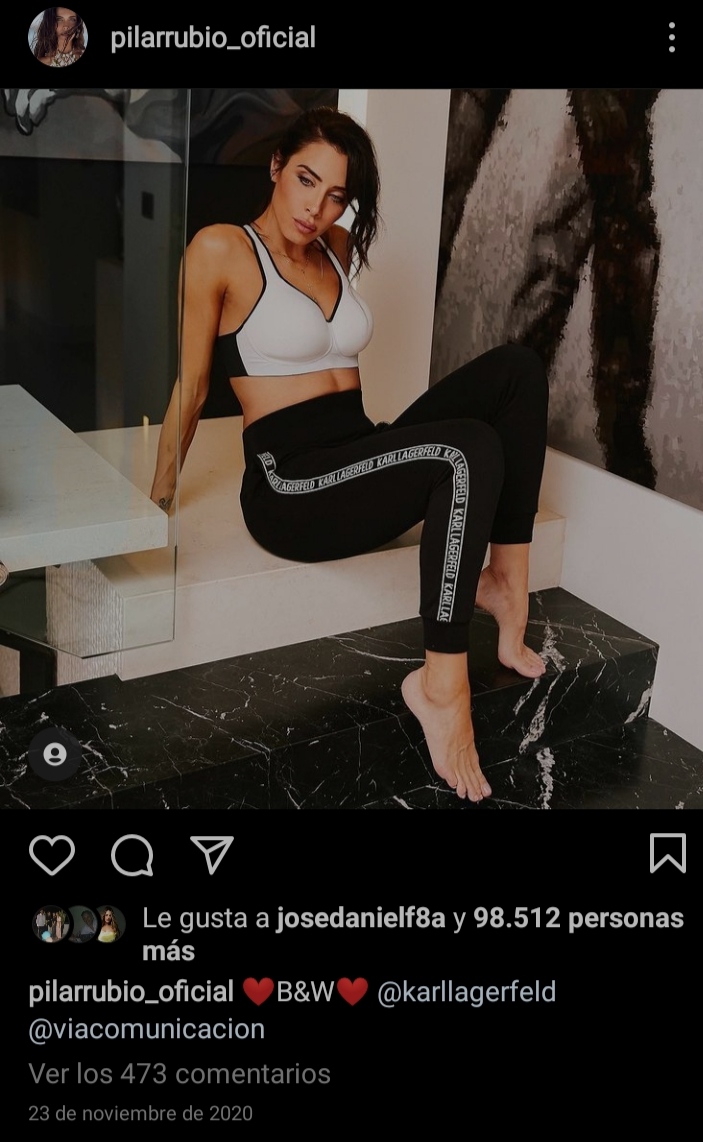The image size is (703, 1142).
Task: Open the @karllagerfeld mention in caption
Action: tap(466, 992)
